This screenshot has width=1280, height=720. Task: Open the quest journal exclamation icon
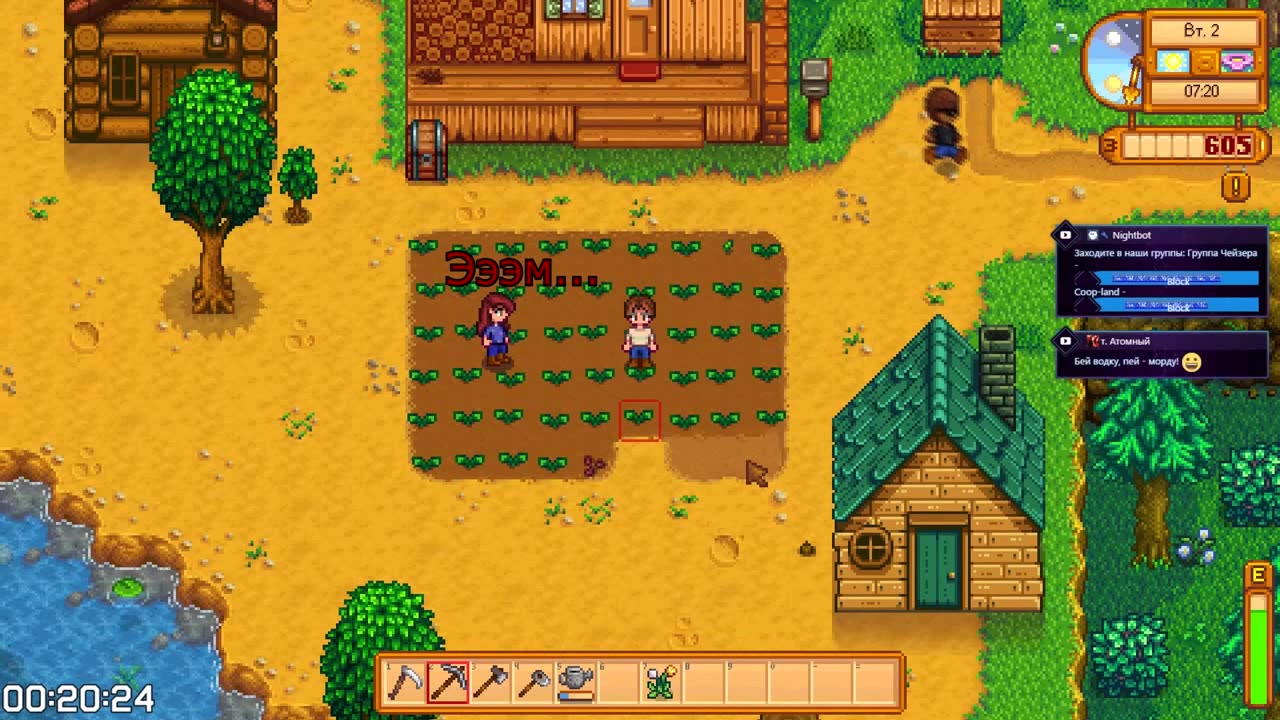point(1236,186)
